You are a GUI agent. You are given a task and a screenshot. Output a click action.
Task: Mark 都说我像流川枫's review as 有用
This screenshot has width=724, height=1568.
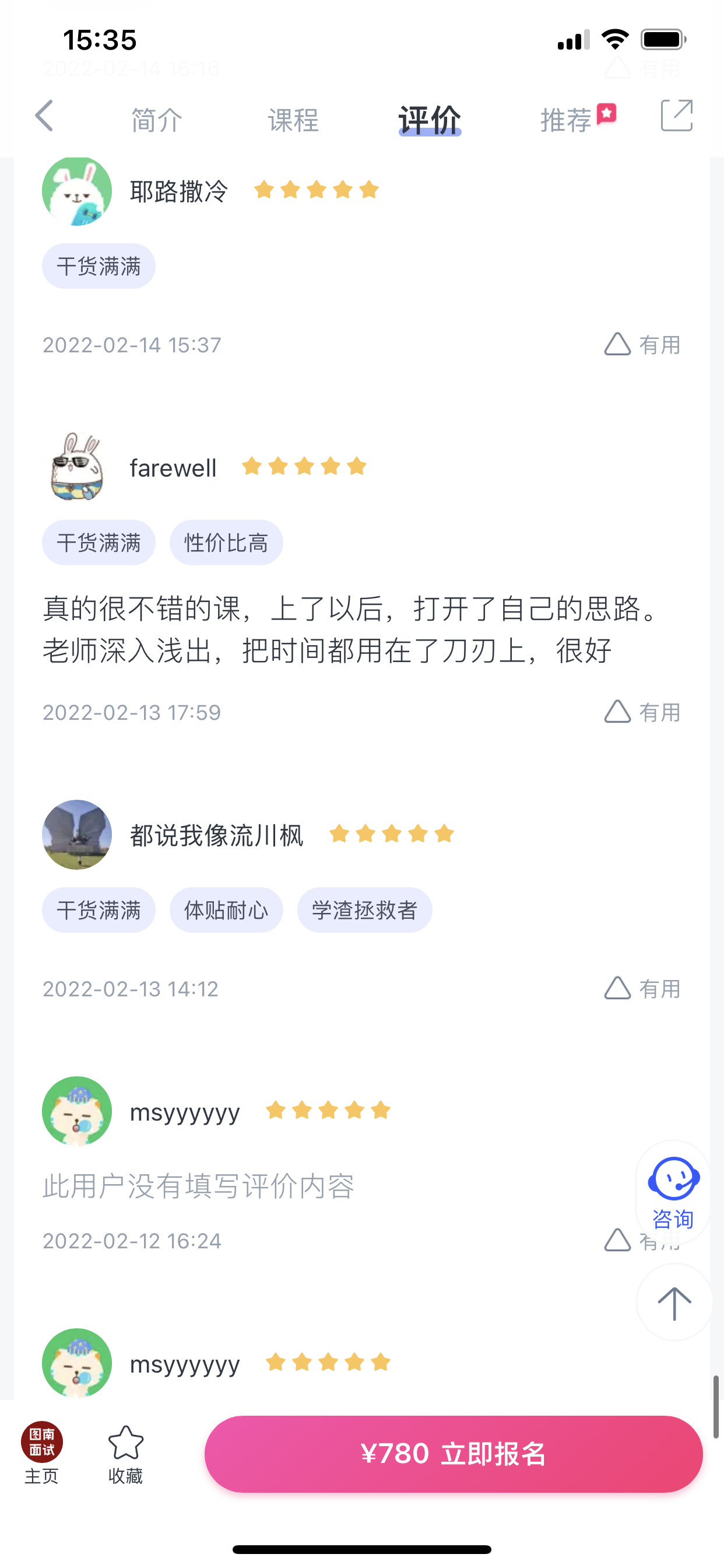(642, 988)
